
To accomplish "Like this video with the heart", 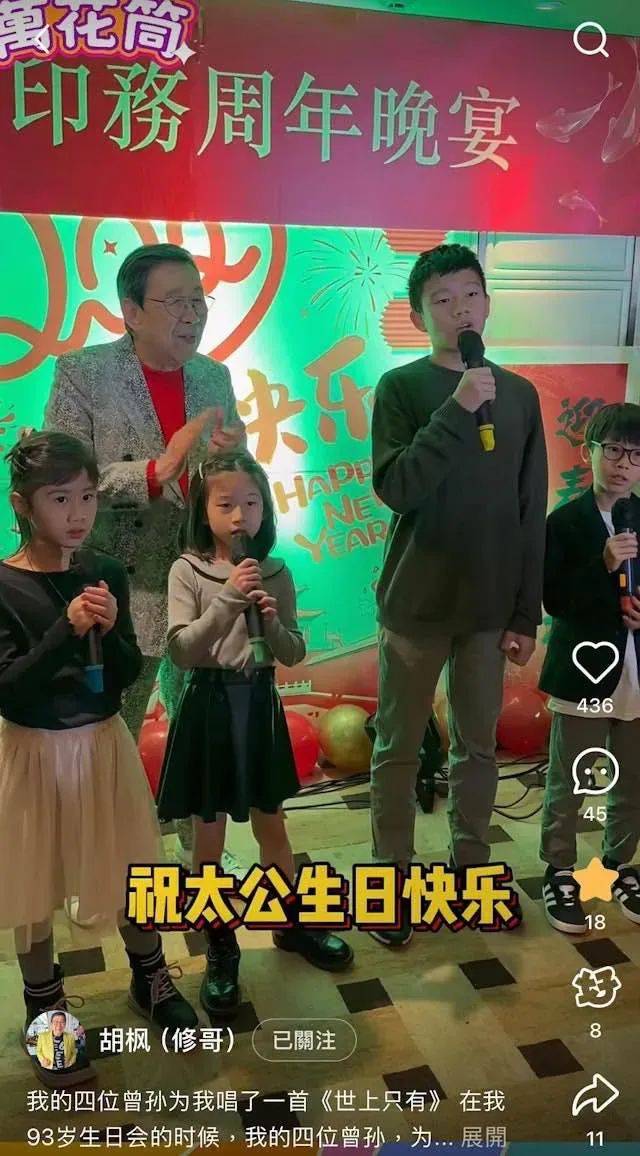I will point(595,663).
